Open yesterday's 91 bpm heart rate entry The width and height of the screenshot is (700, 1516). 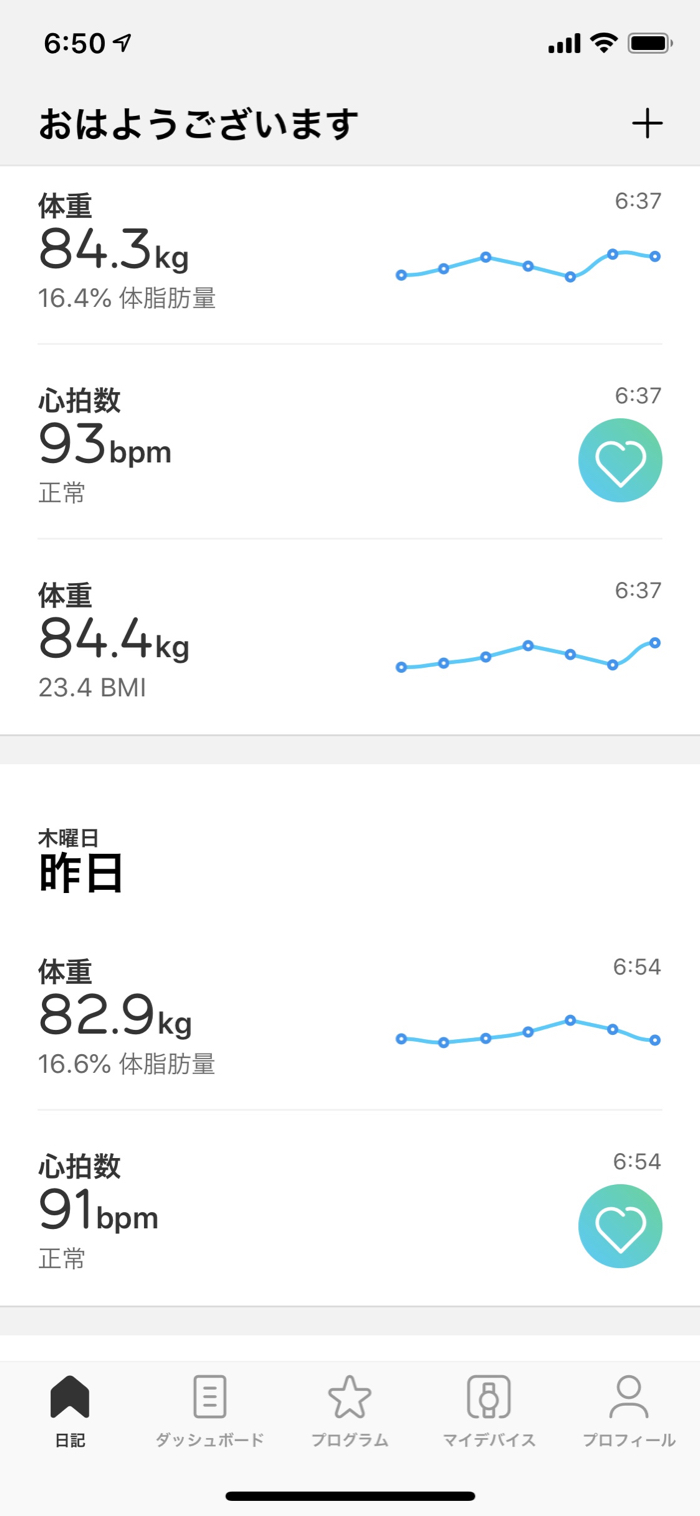350,1210
